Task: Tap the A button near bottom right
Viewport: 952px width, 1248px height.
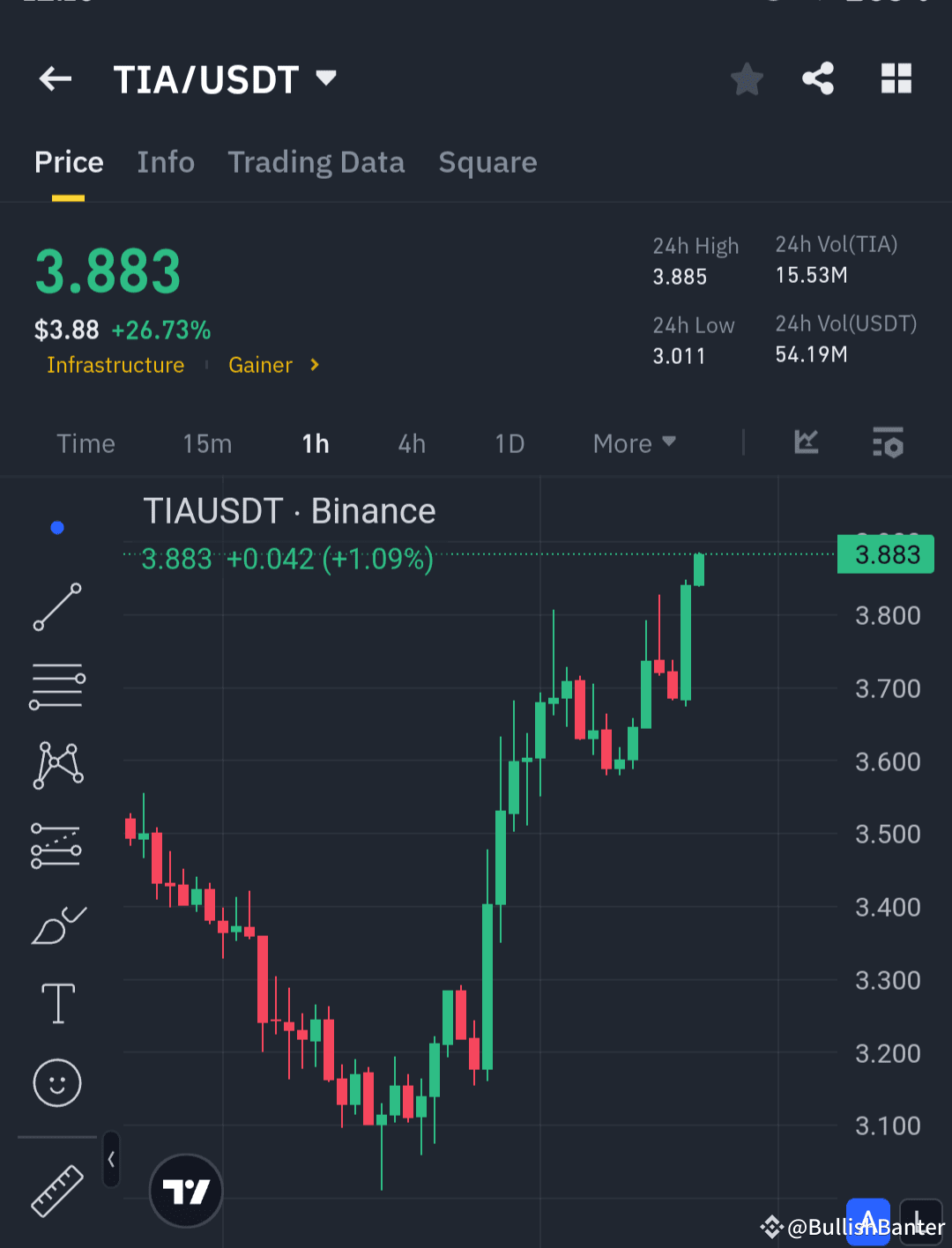Action: 869,1222
